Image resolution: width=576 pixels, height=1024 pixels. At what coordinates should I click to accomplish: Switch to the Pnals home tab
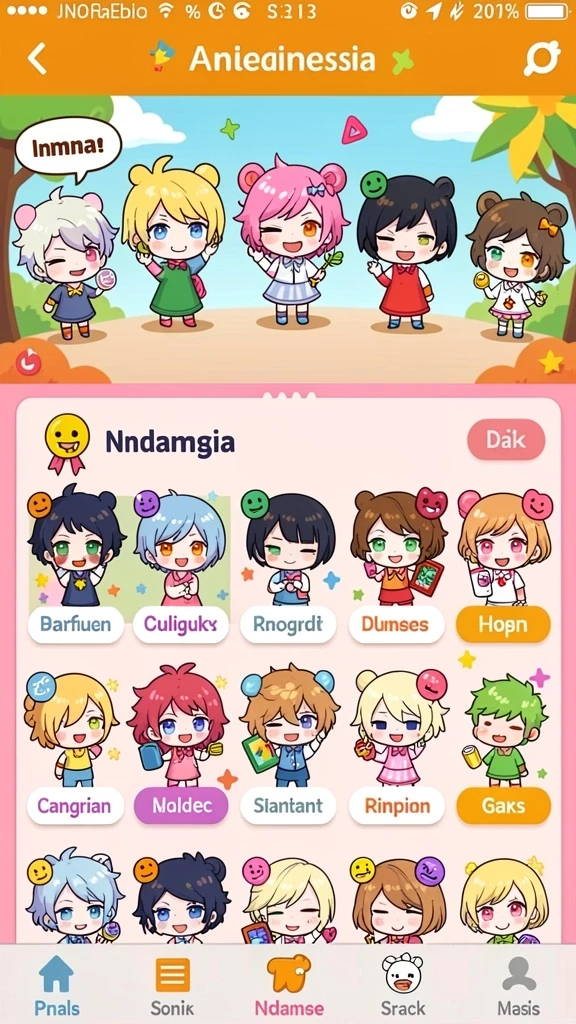(x=56, y=986)
